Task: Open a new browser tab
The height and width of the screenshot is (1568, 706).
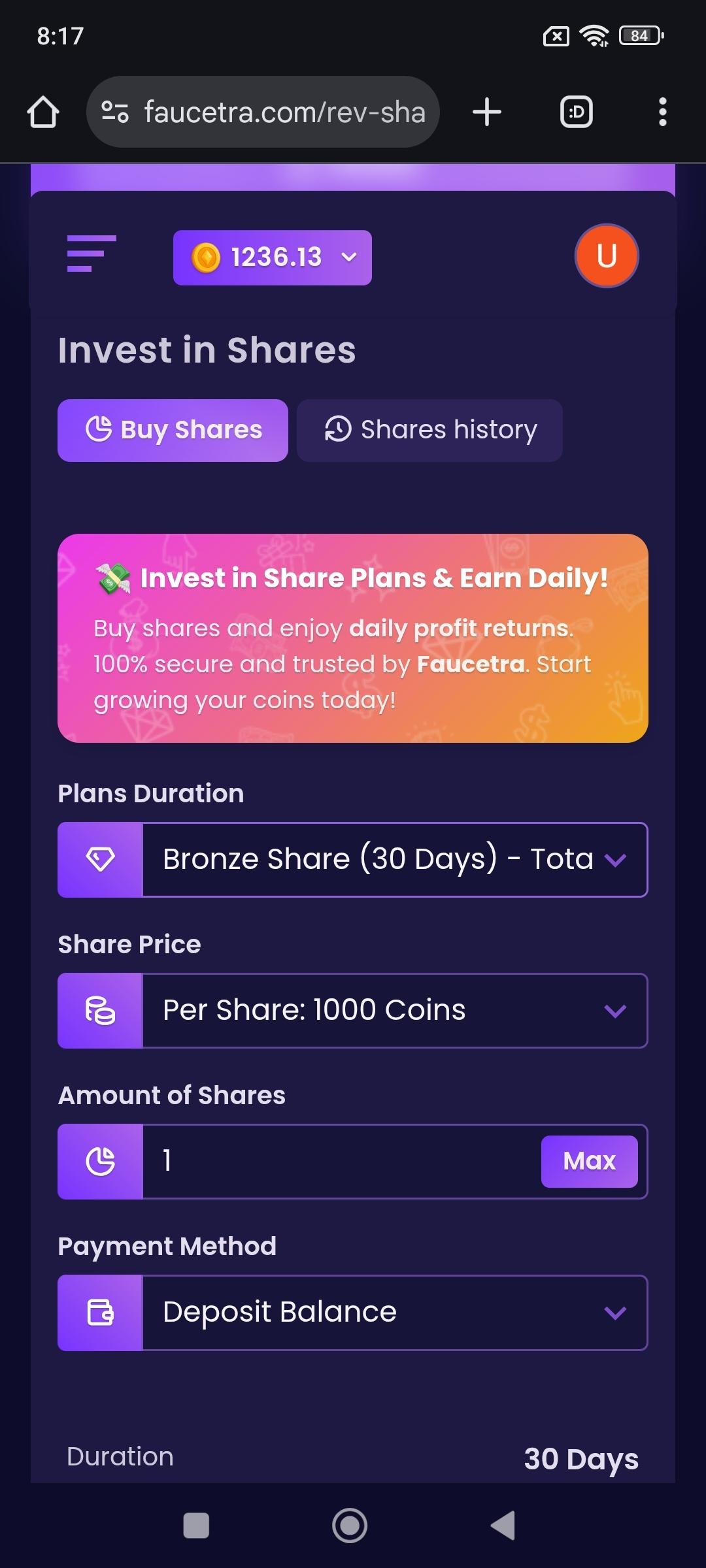Action: [x=487, y=112]
